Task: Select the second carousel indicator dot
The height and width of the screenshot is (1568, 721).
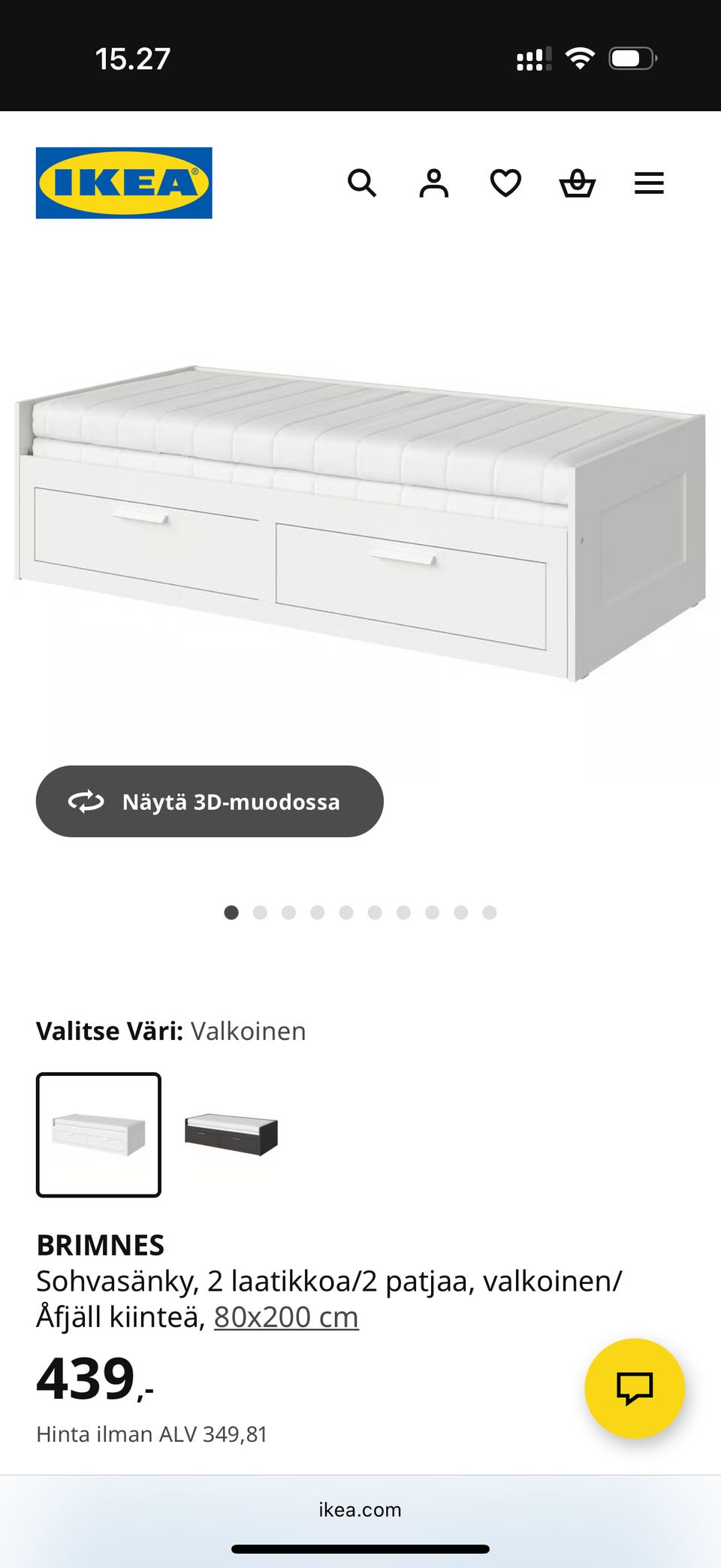Action: click(260, 912)
